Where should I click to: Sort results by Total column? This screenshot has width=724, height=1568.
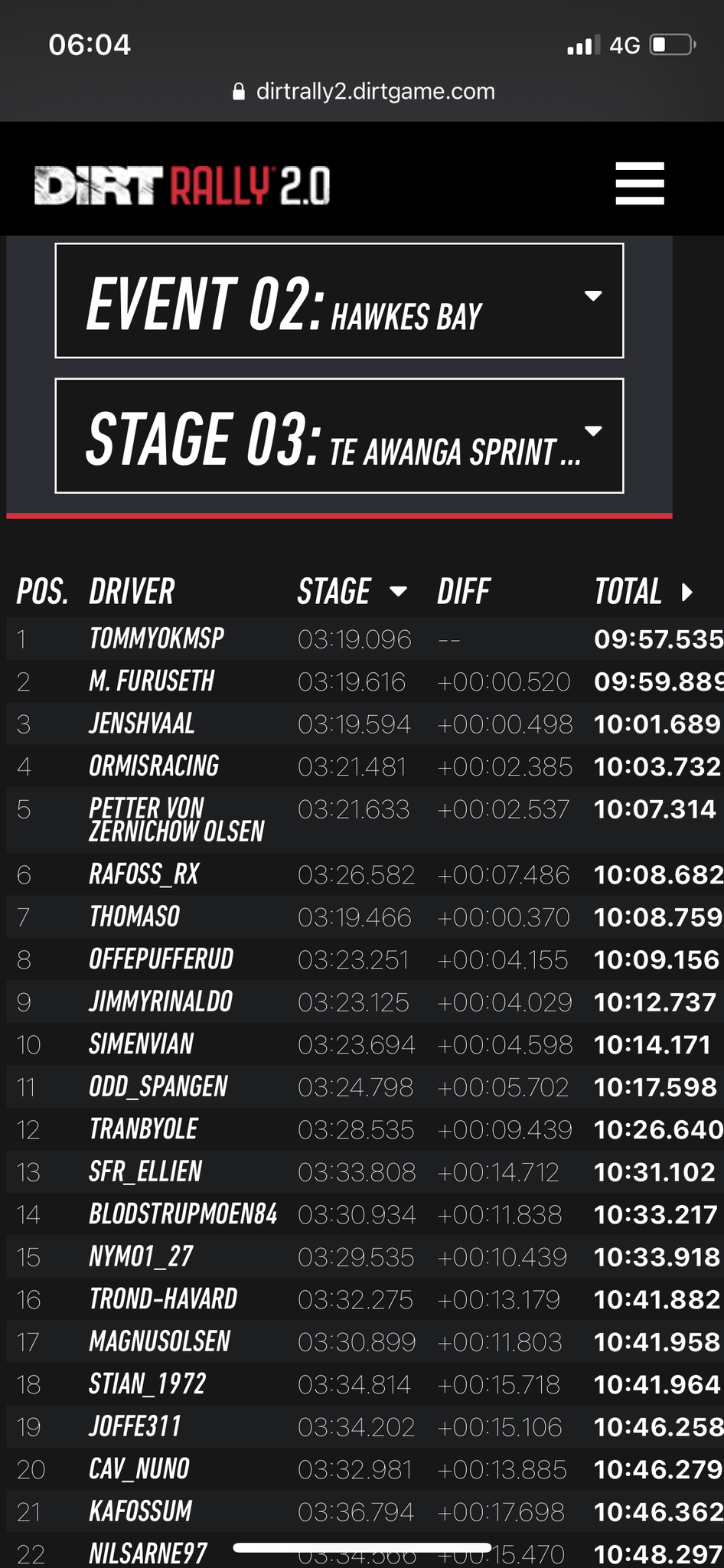pyautogui.click(x=643, y=592)
